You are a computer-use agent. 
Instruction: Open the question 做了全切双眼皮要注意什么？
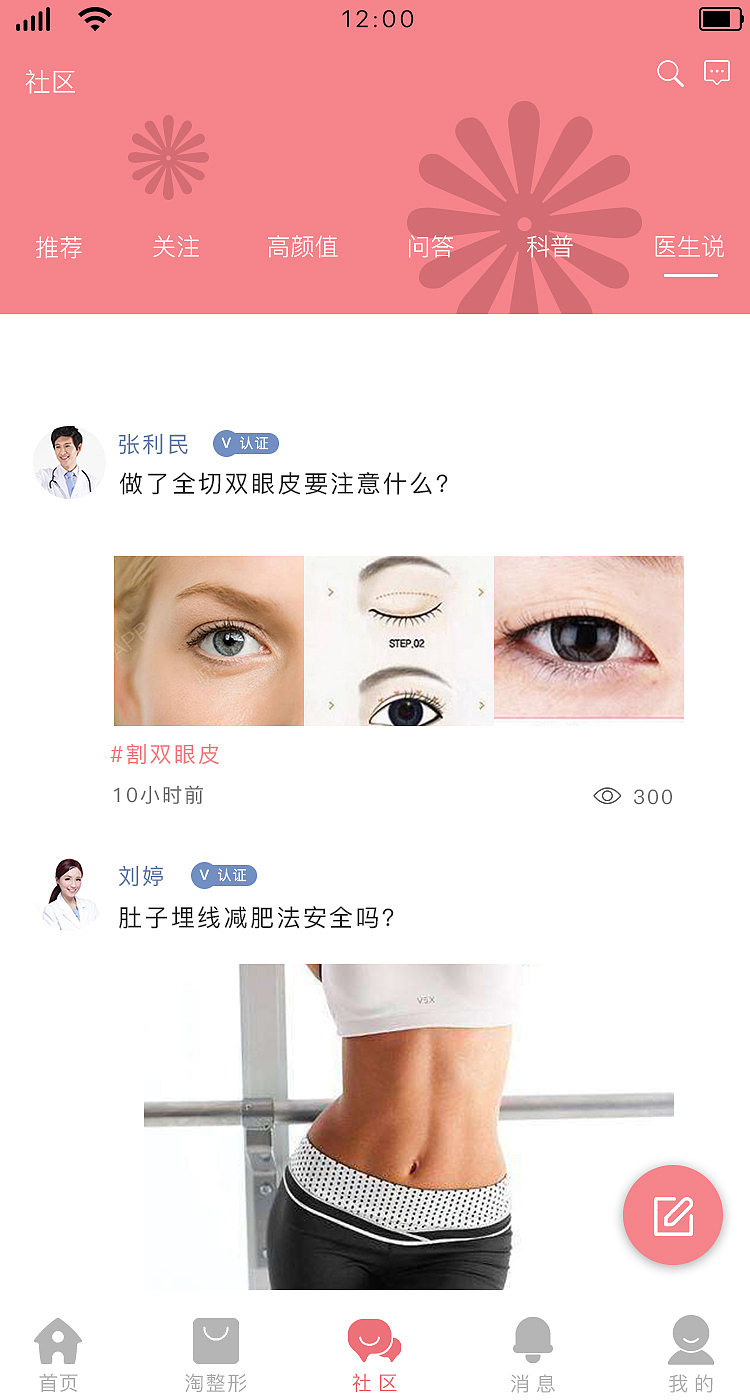(286, 484)
